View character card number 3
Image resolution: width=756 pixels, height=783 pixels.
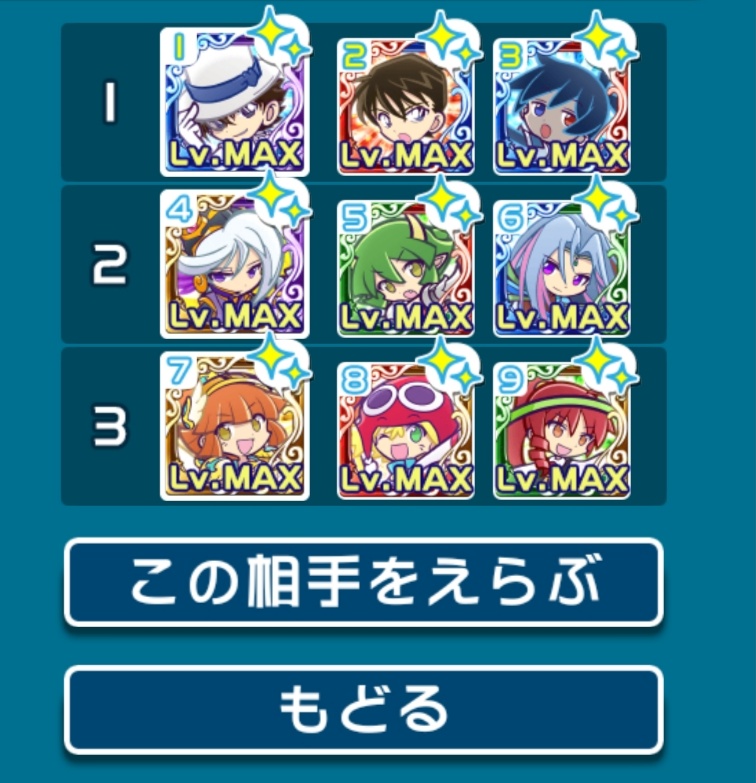point(561,103)
